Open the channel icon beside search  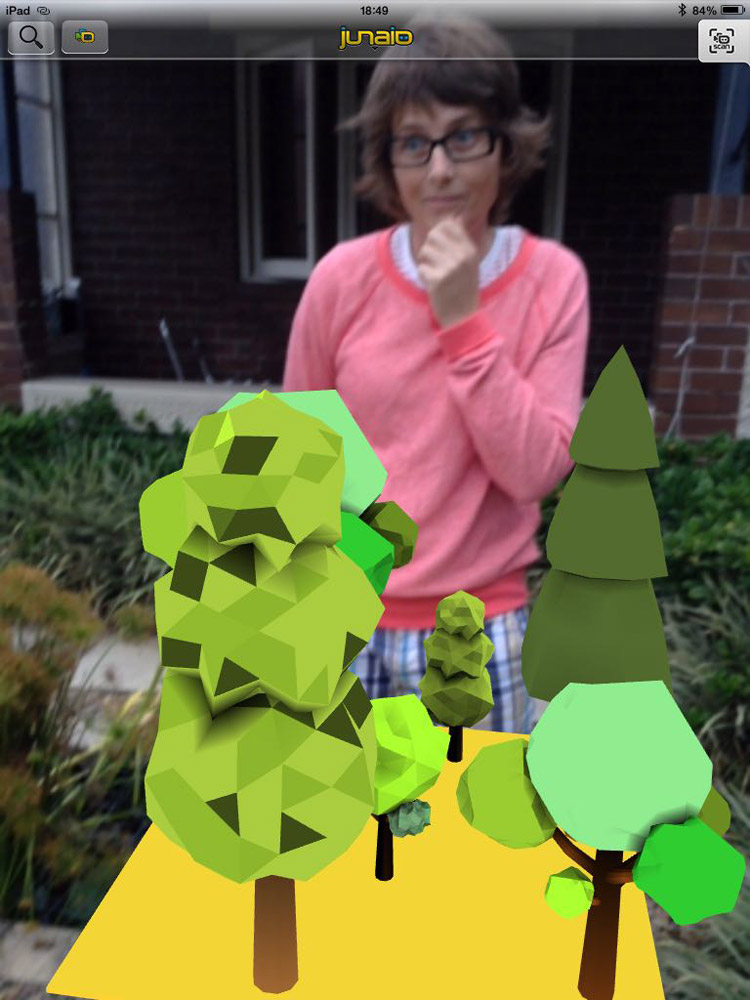85,38
